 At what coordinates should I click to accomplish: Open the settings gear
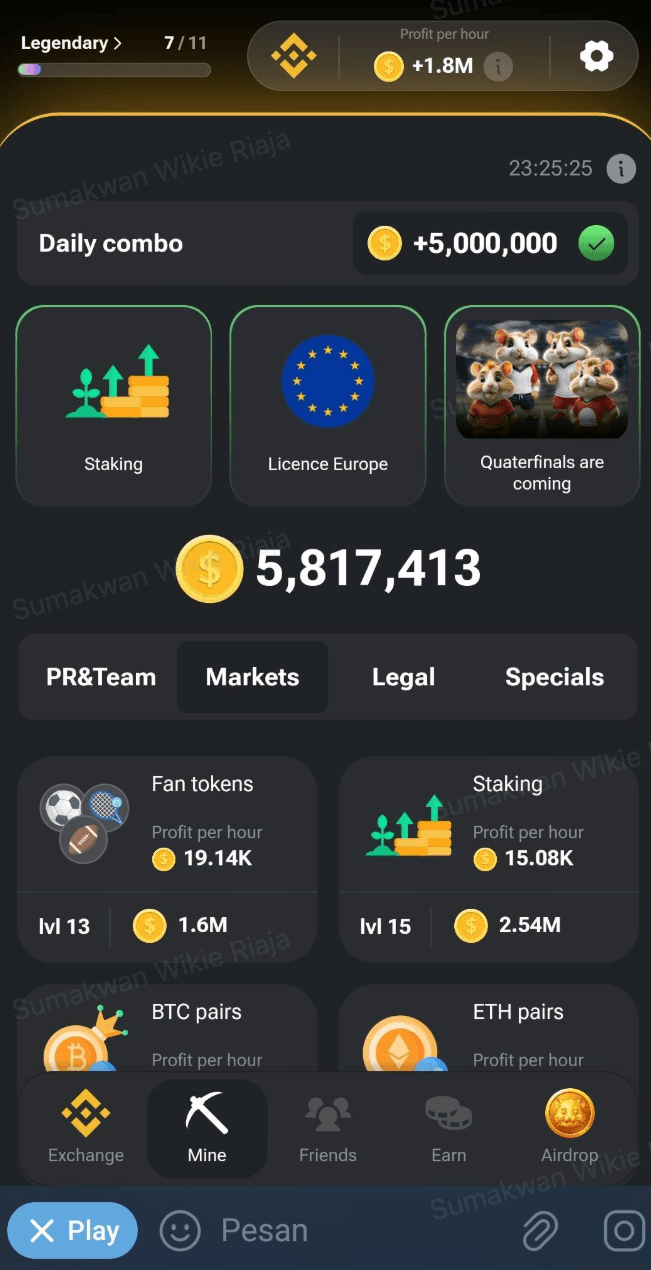click(x=596, y=57)
